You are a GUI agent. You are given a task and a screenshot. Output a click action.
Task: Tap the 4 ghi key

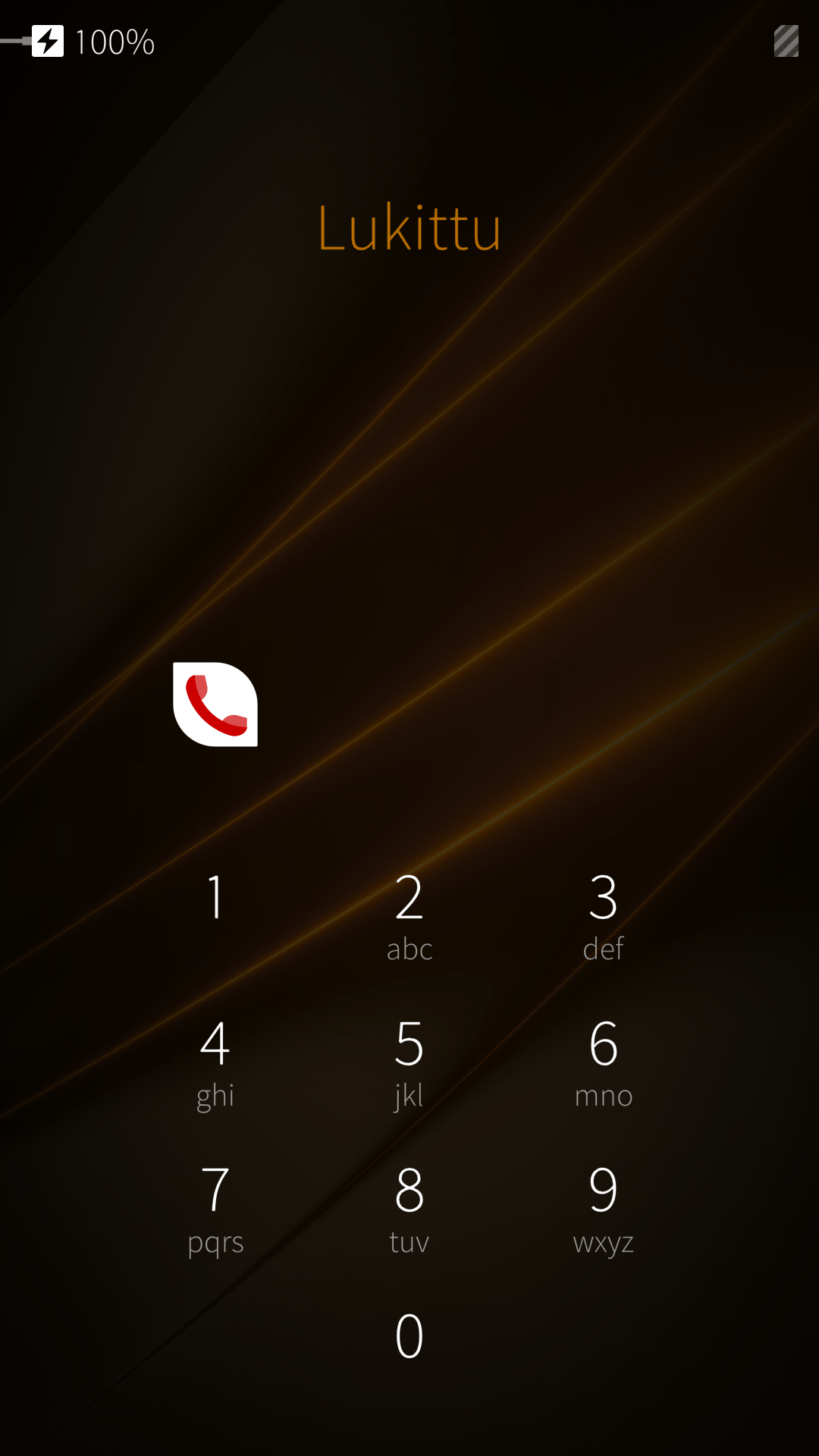pos(215,1062)
